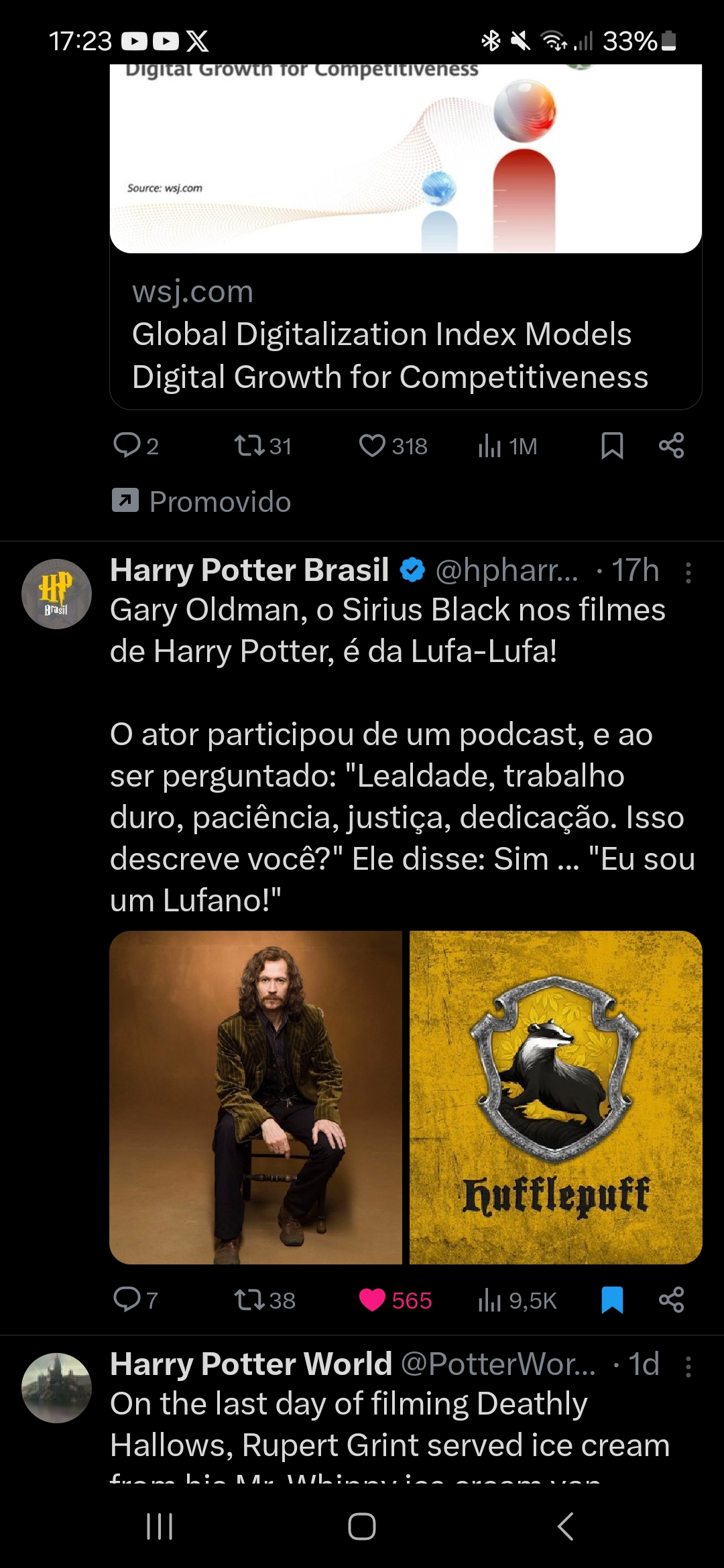Bookmark the promoted wsj.com post
The width and height of the screenshot is (724, 1568).
coord(612,446)
